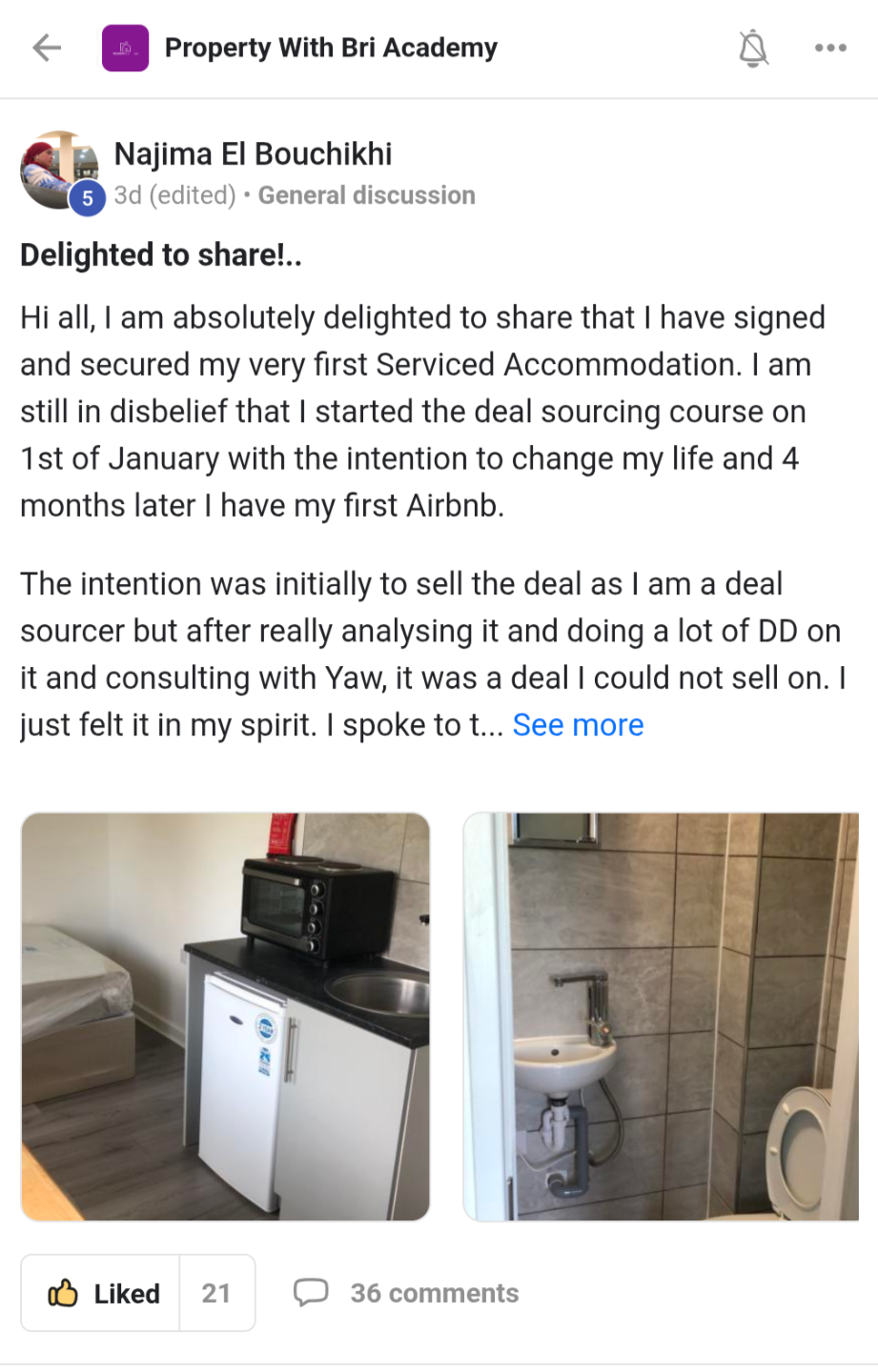Toggle the Liked button
This screenshot has height=1372, width=878.
[x=103, y=1293]
